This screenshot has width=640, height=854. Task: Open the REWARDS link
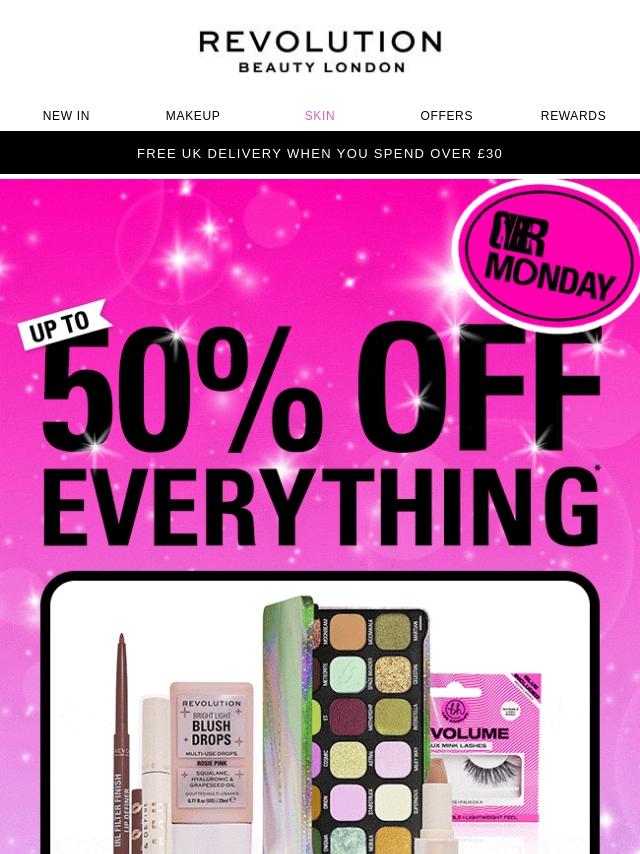[x=573, y=115]
